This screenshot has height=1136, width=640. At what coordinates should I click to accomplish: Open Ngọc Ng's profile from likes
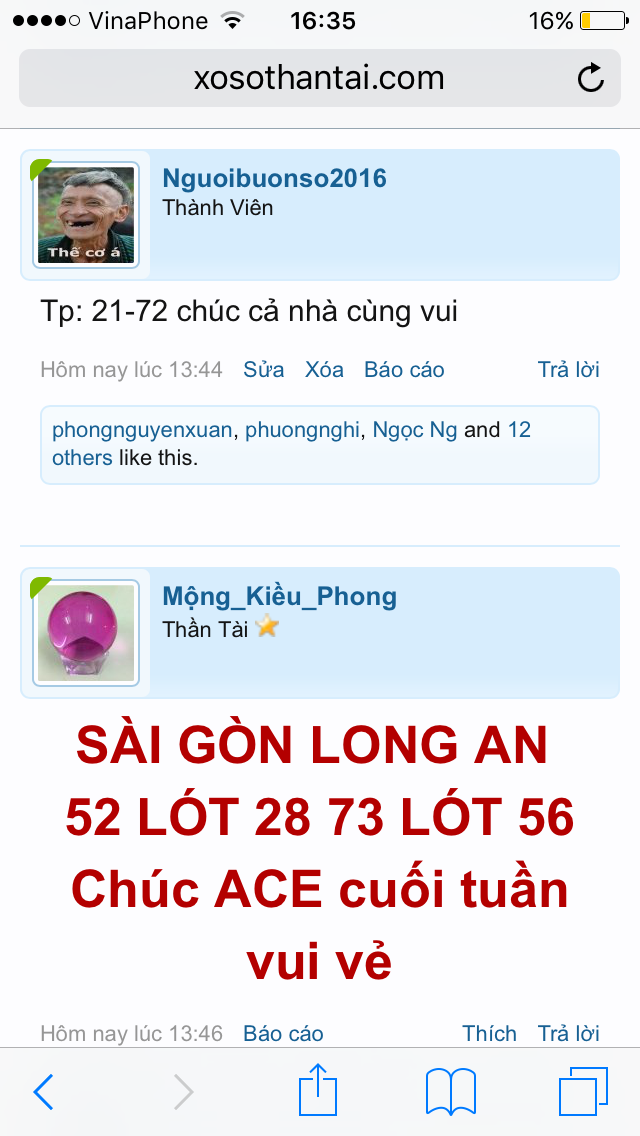pos(415,430)
